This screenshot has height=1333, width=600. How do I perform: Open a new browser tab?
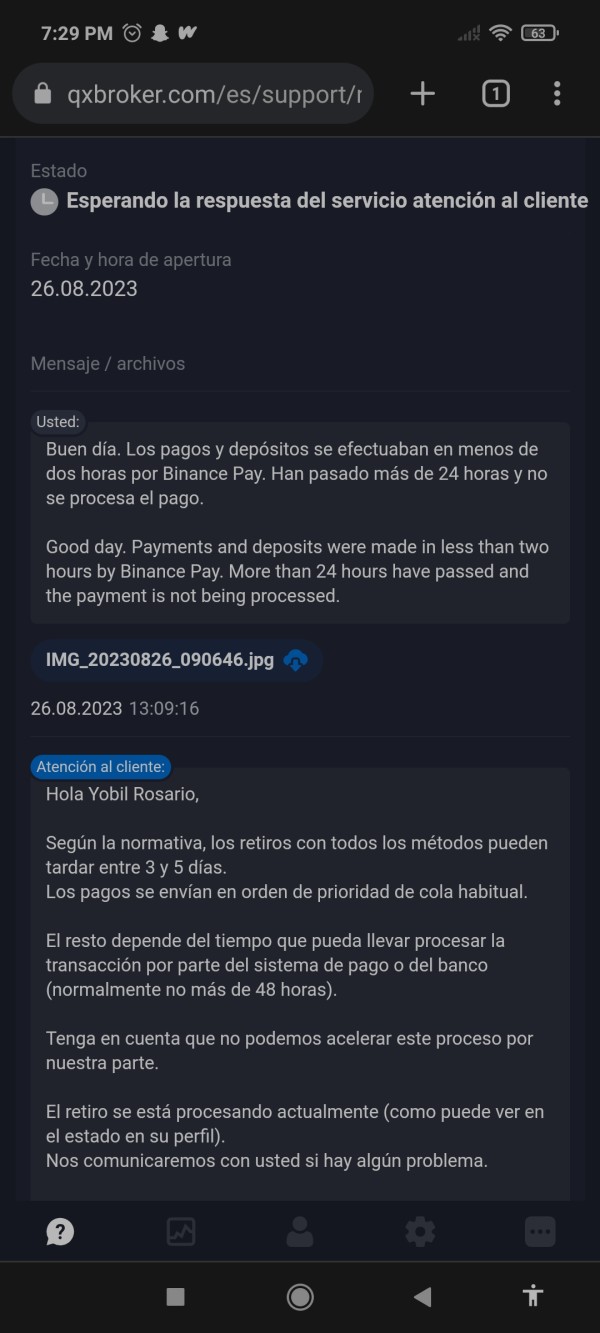(423, 94)
